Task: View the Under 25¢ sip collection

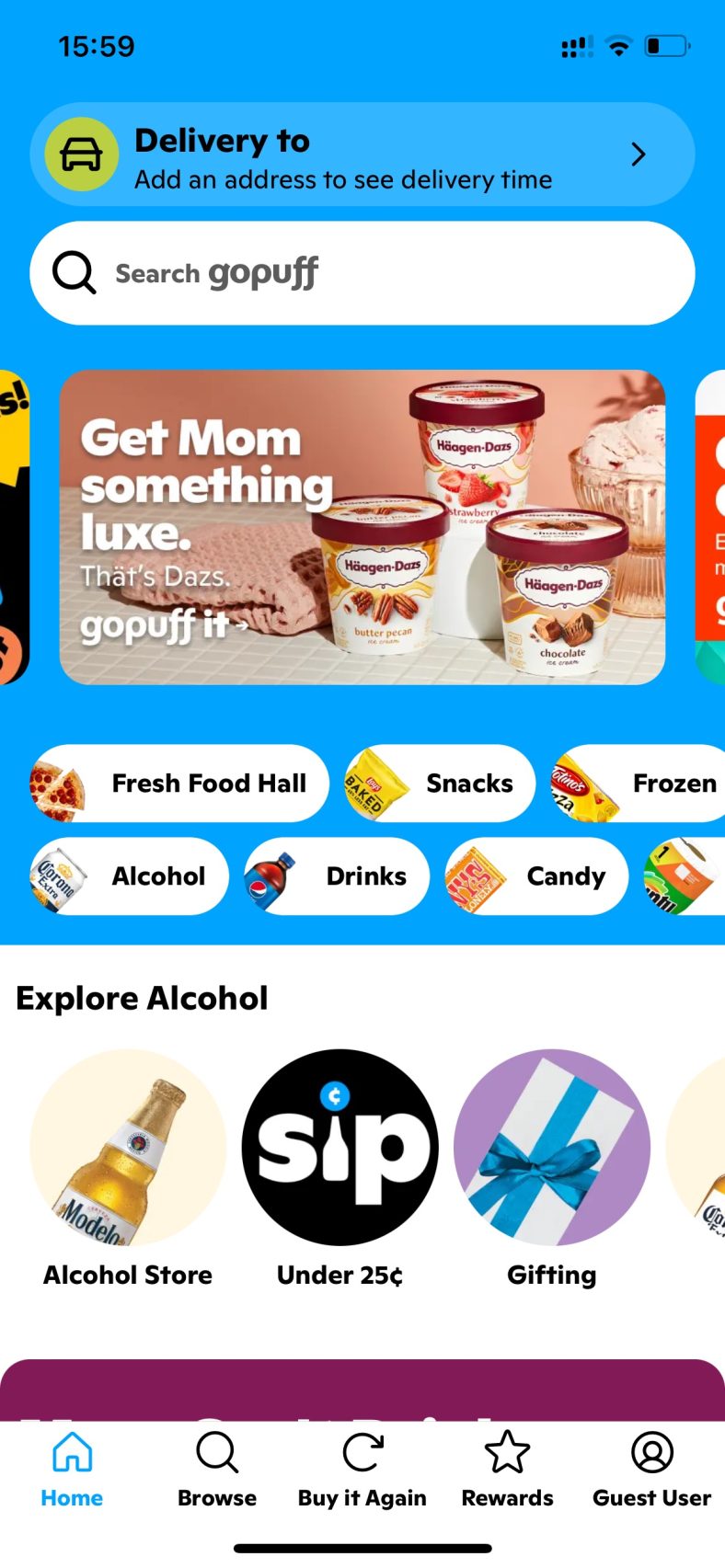Action: pyautogui.click(x=339, y=1168)
